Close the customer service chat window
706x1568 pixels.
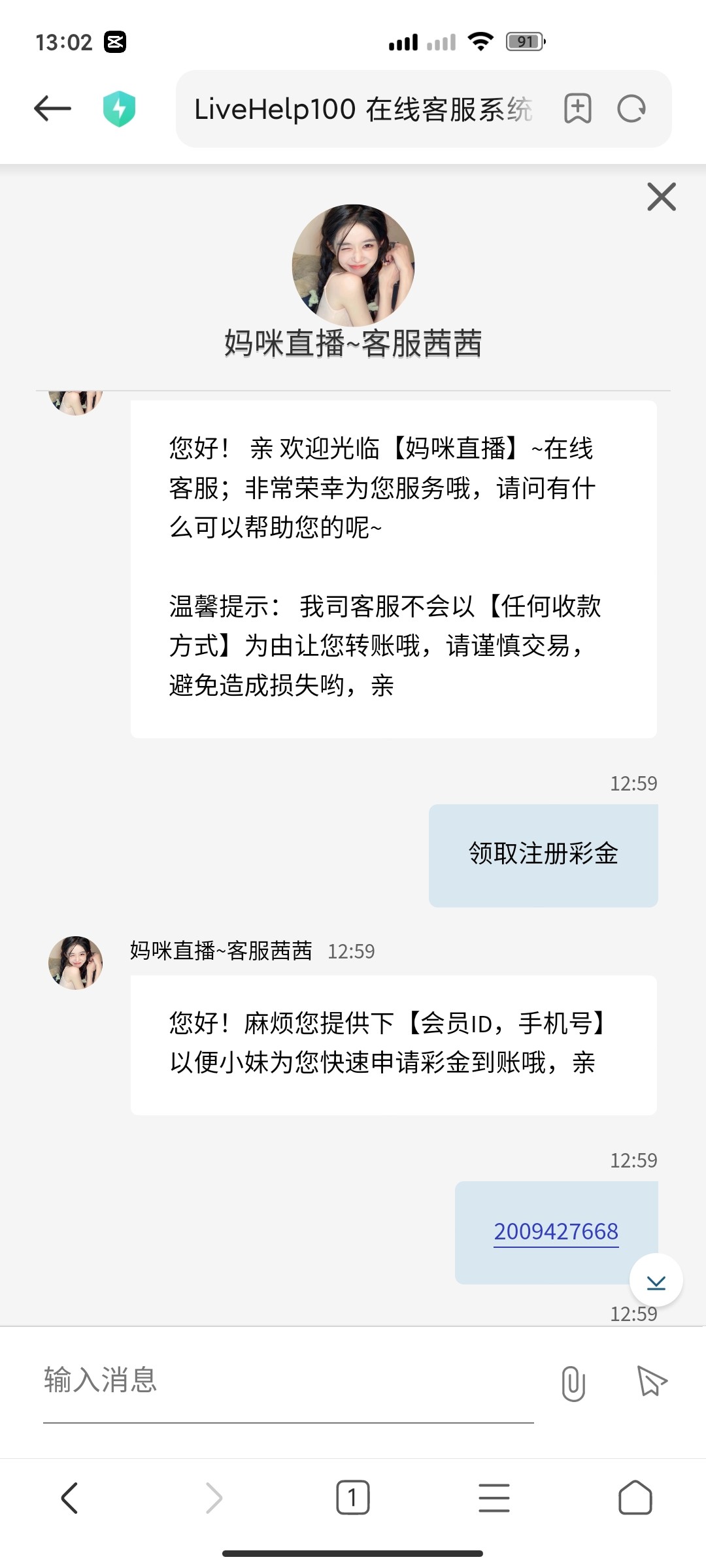[661, 197]
